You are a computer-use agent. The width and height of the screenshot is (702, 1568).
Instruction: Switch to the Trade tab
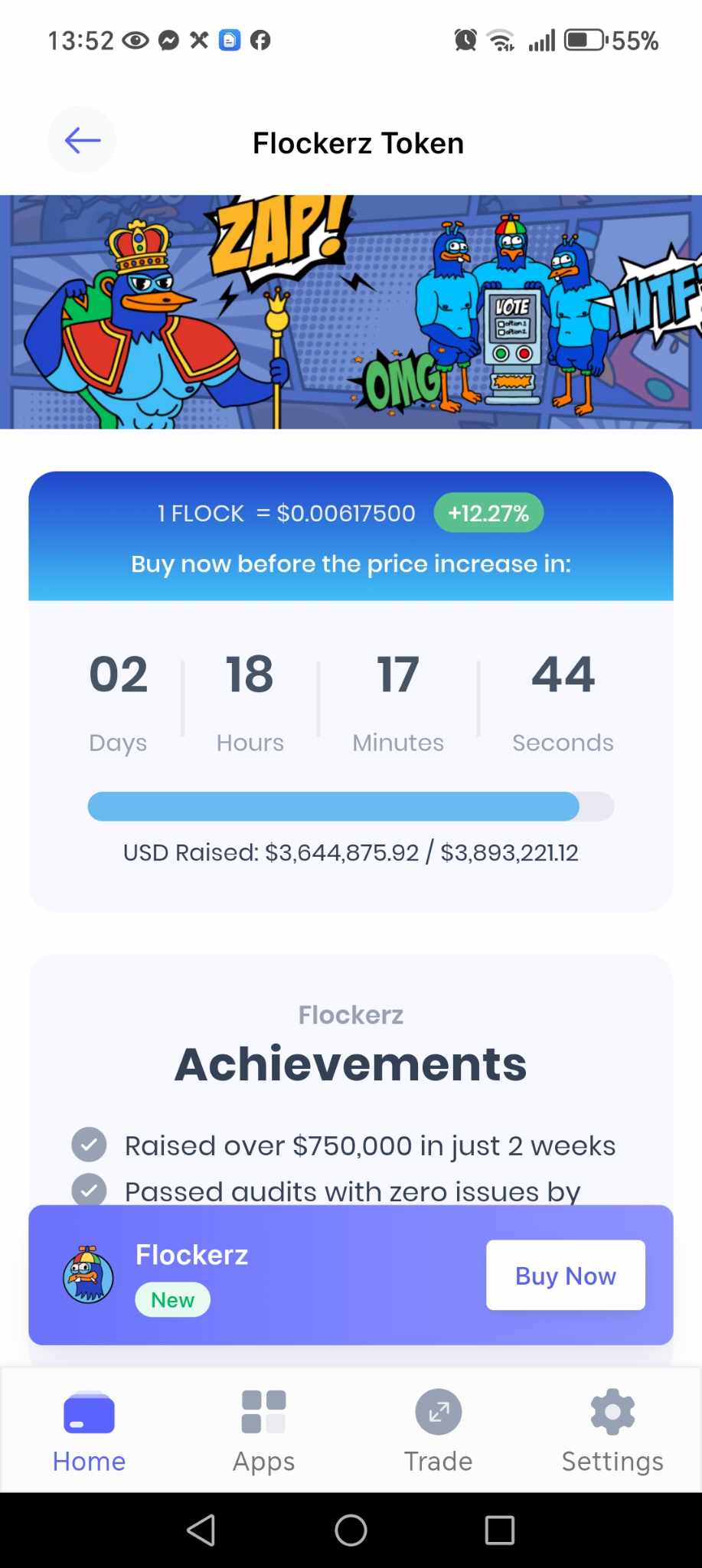[438, 1430]
